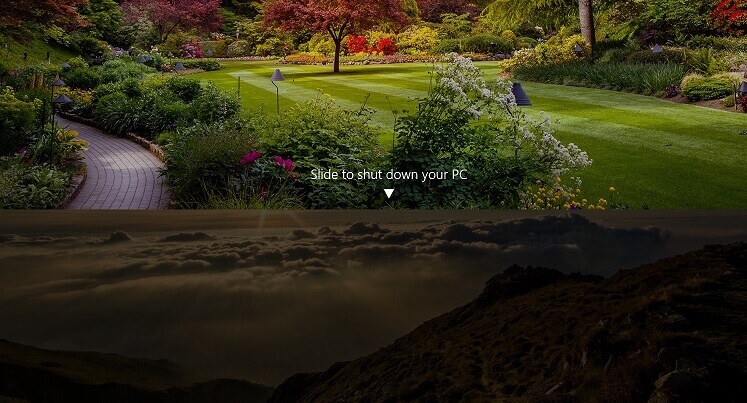Screen dimensions: 747x403
Task: Tap the down arrow under the shutdown prompt
Action: pyautogui.click(x=389, y=194)
